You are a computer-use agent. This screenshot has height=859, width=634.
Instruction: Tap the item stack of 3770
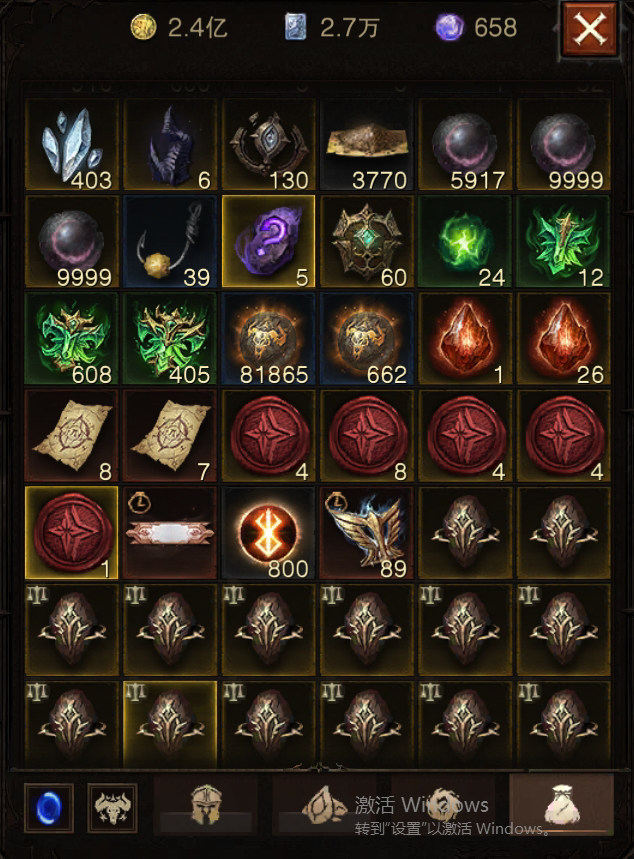[x=366, y=145]
